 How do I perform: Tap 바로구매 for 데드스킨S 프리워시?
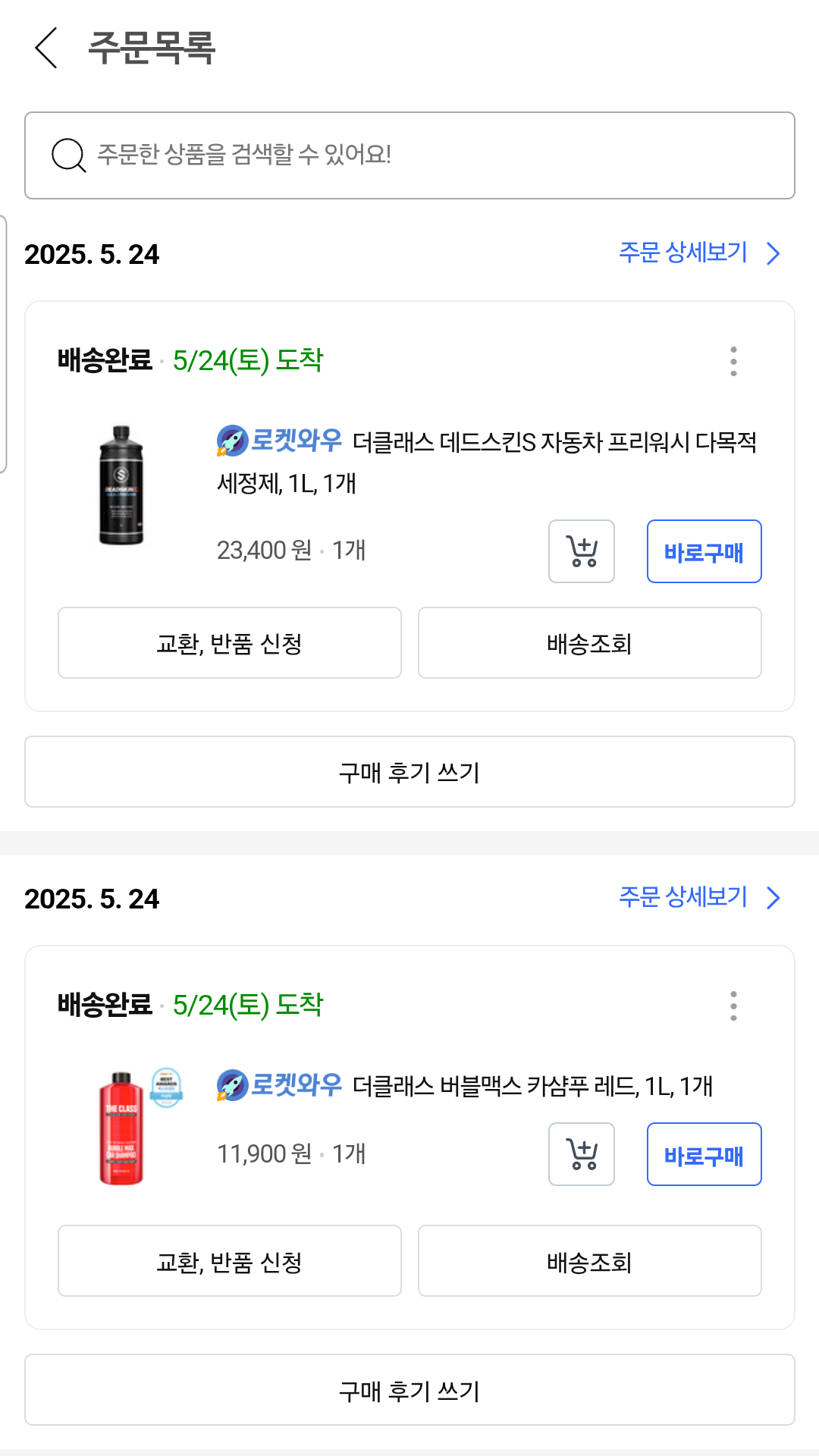point(704,551)
